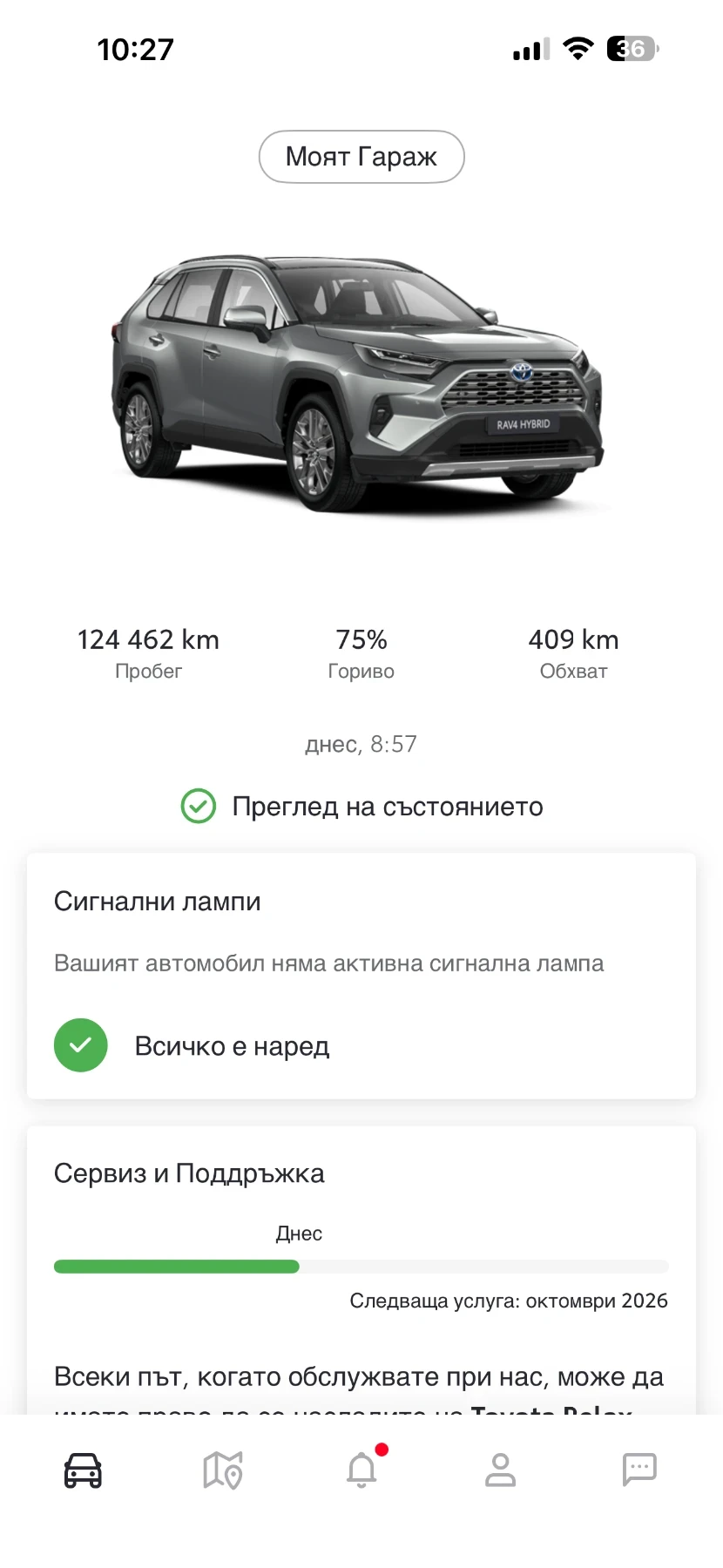Tap the green checkmark in Сигнални лампи card

(80, 1044)
